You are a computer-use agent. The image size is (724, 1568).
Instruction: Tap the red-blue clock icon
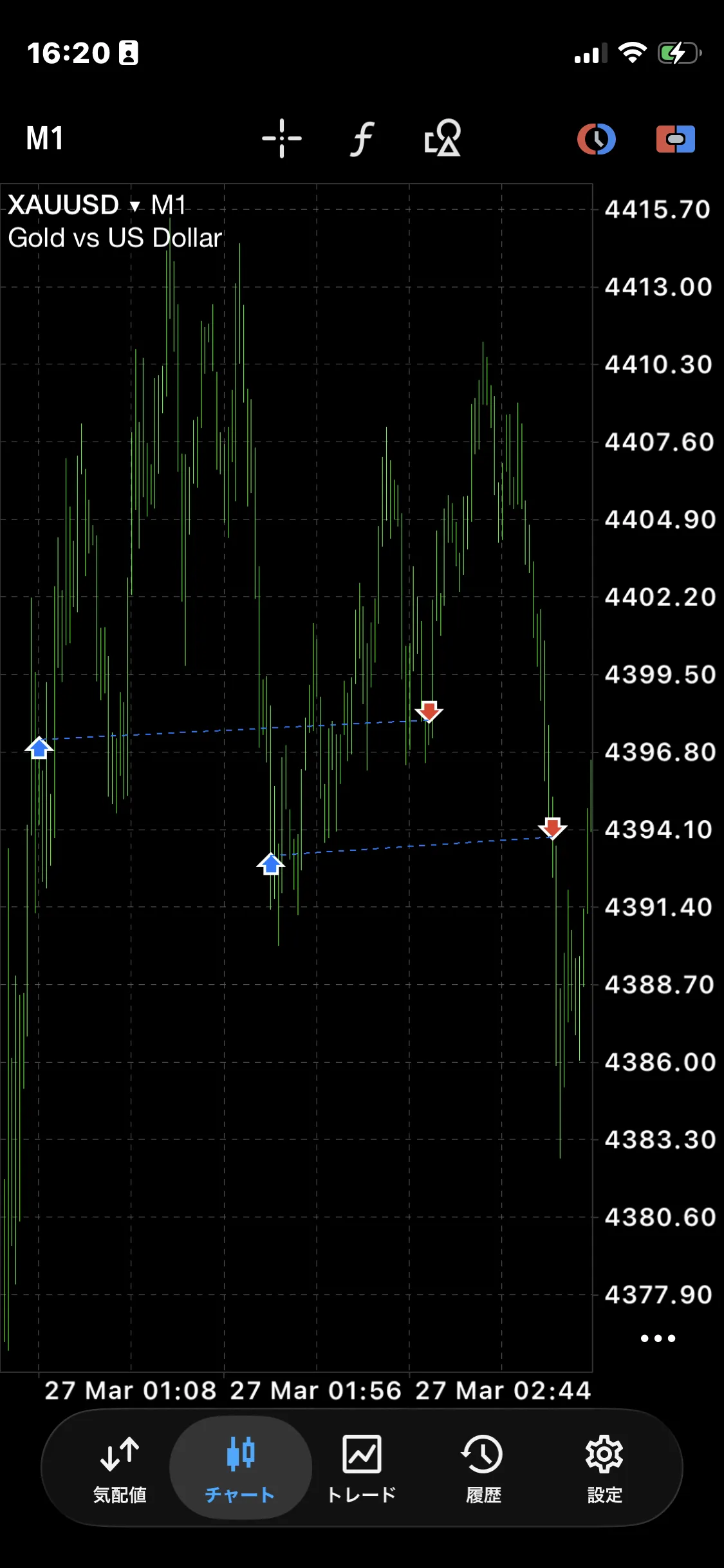597,139
